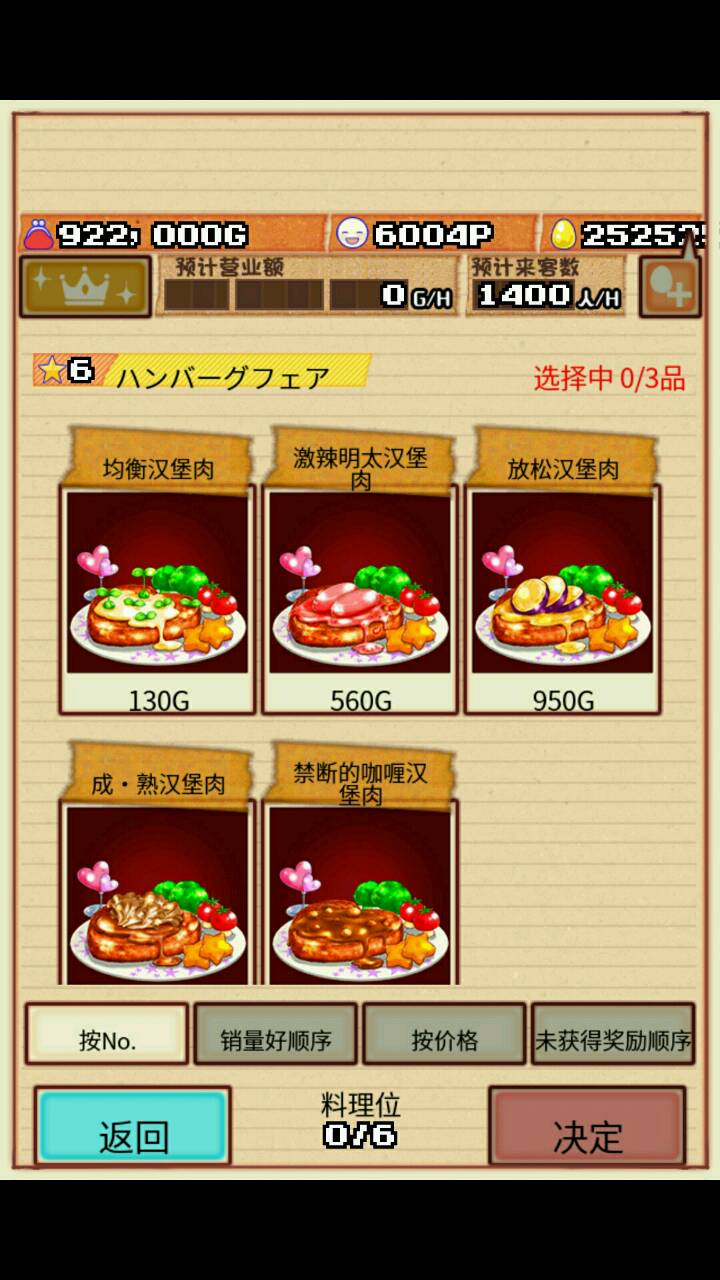Image resolution: width=720 pixels, height=1280 pixels.
Task: Tap the 返回 button to go back
Action: click(x=133, y=1127)
